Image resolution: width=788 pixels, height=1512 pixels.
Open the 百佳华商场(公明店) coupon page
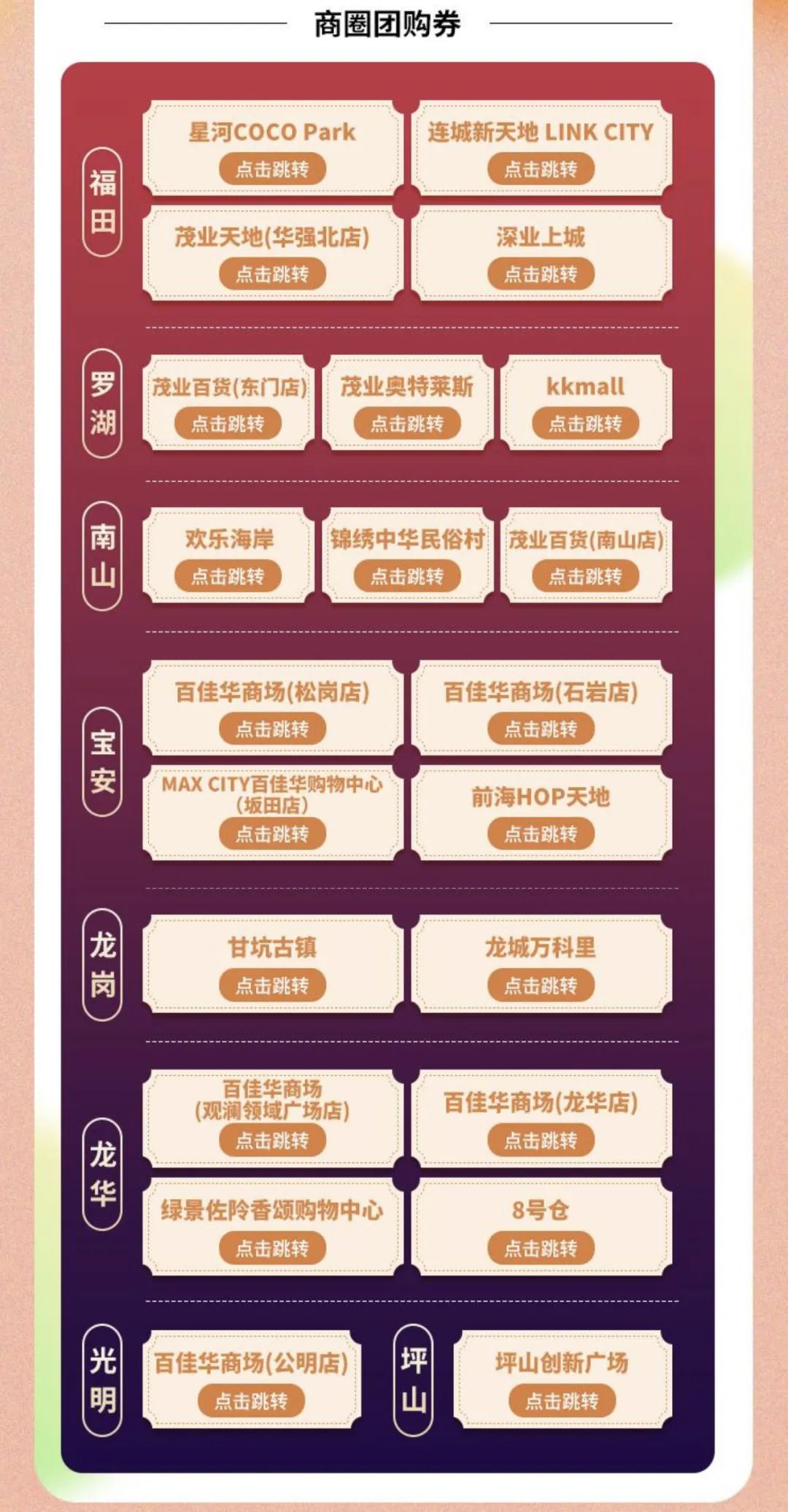[251, 1400]
